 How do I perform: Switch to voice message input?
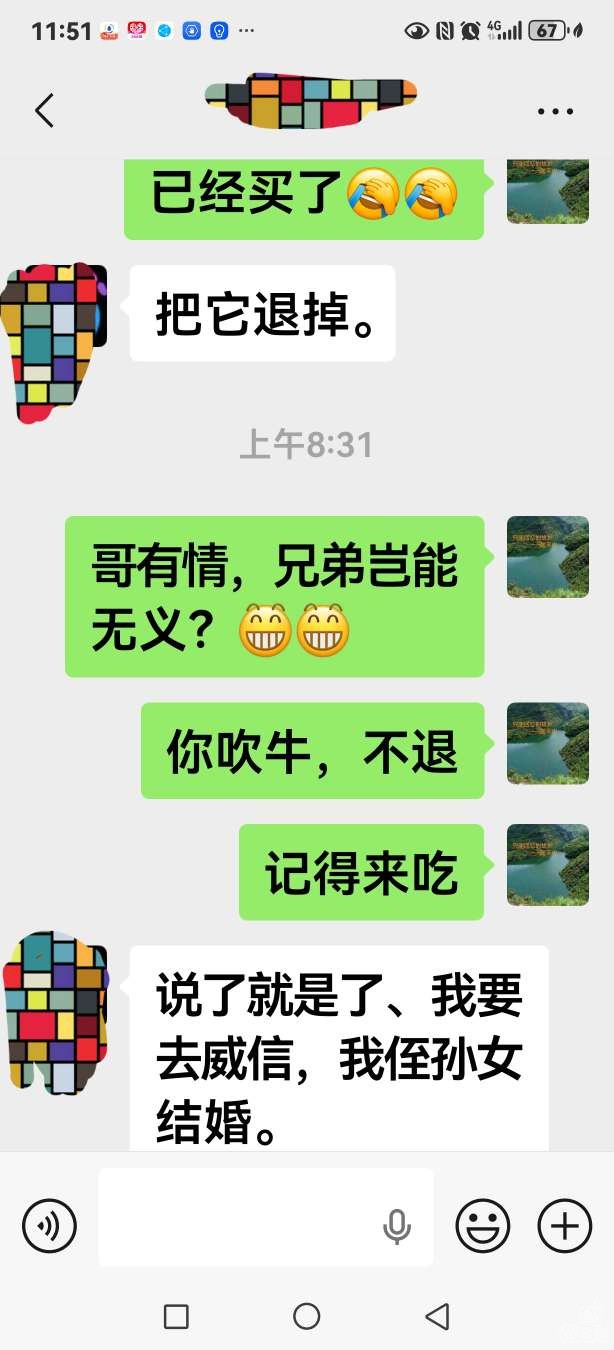click(49, 1225)
